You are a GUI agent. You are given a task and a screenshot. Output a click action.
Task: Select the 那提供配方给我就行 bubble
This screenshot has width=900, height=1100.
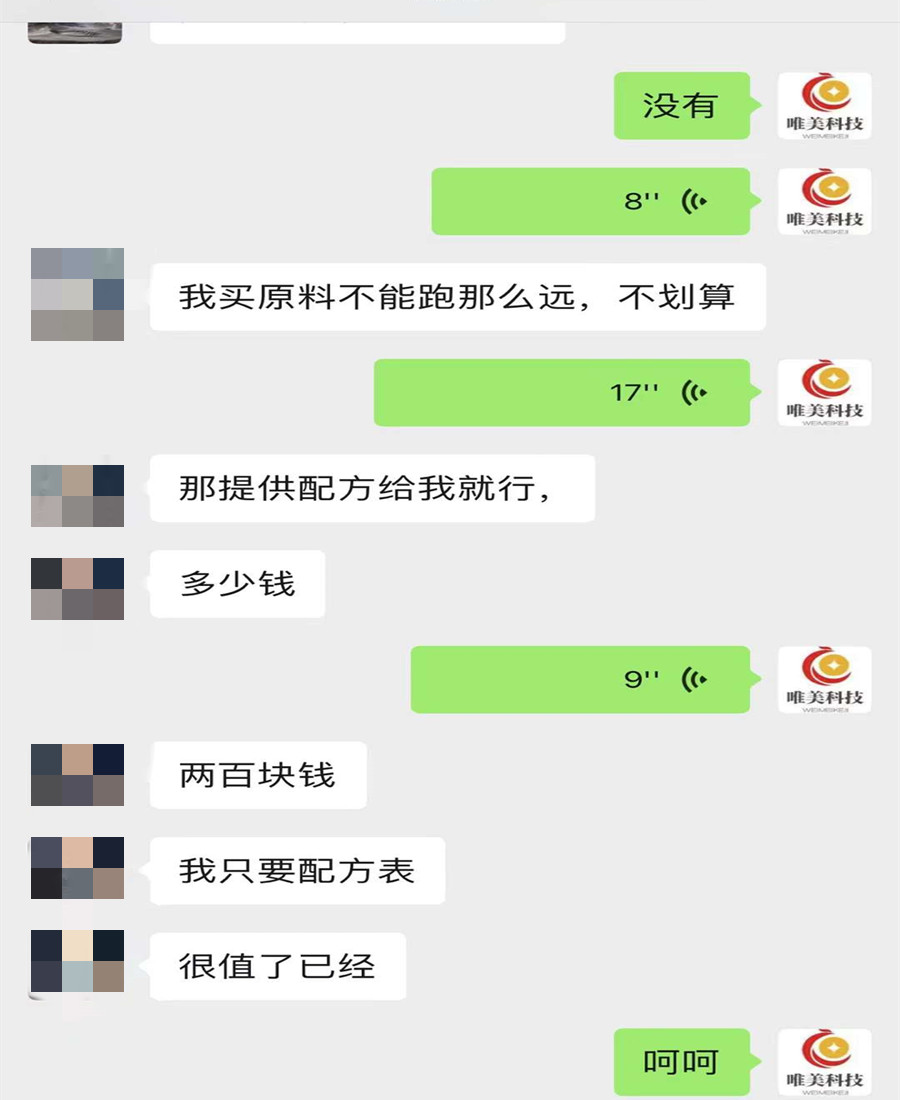click(370, 488)
